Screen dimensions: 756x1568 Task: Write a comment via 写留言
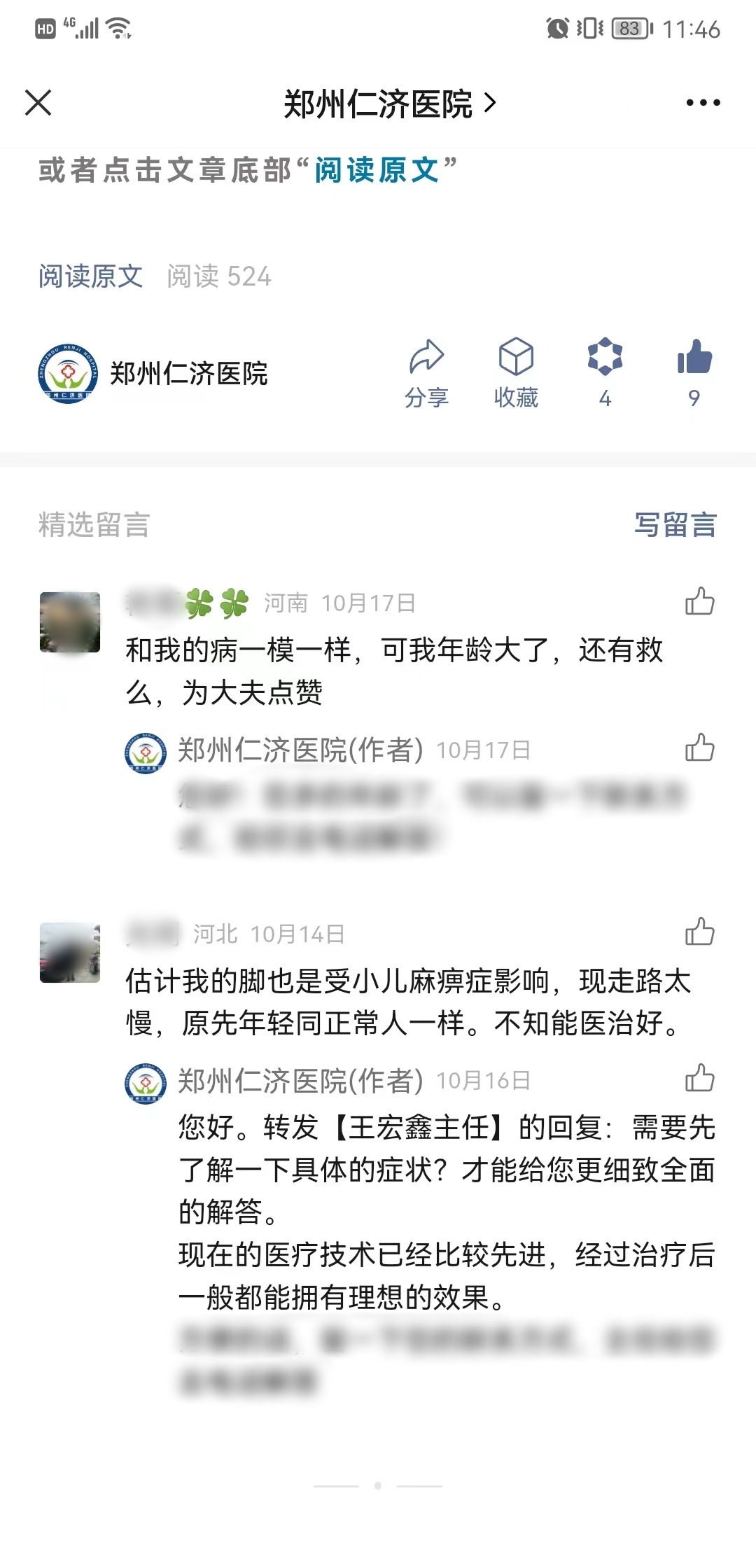(x=675, y=525)
